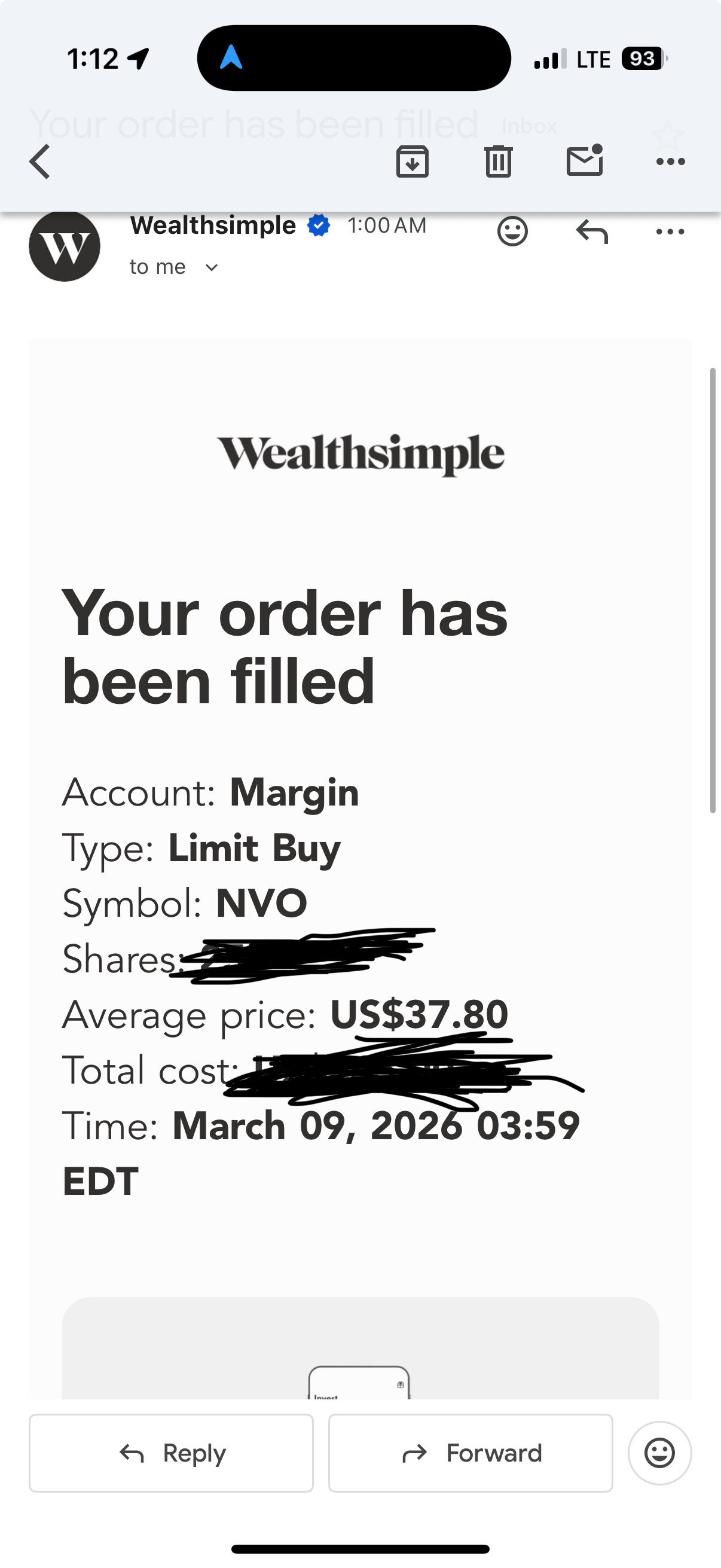This screenshot has height=1568, width=721.
Task: Go back to the inbox
Action: click(x=40, y=162)
